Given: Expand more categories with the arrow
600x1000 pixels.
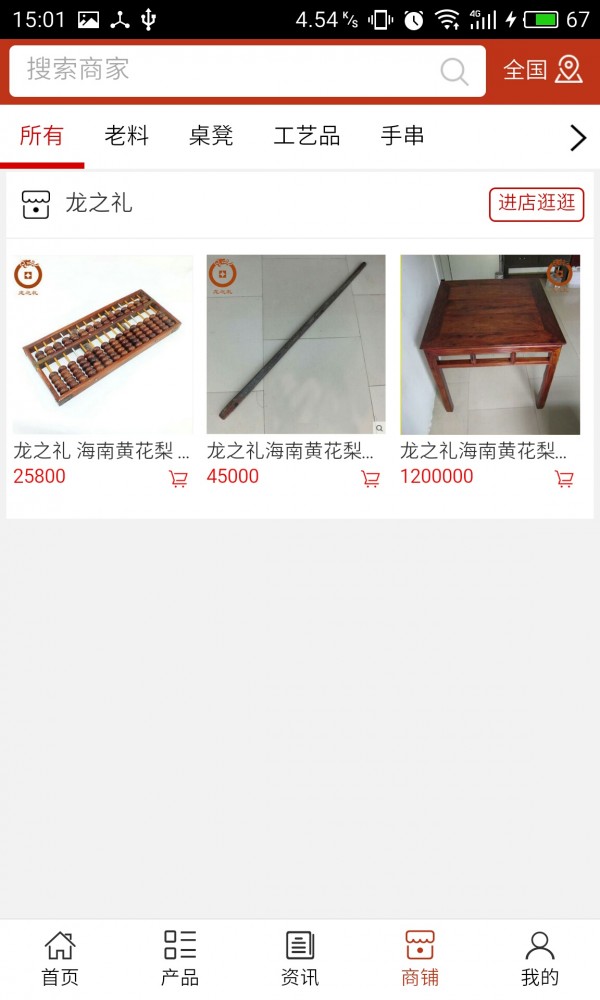Looking at the screenshot, I should tap(577, 138).
